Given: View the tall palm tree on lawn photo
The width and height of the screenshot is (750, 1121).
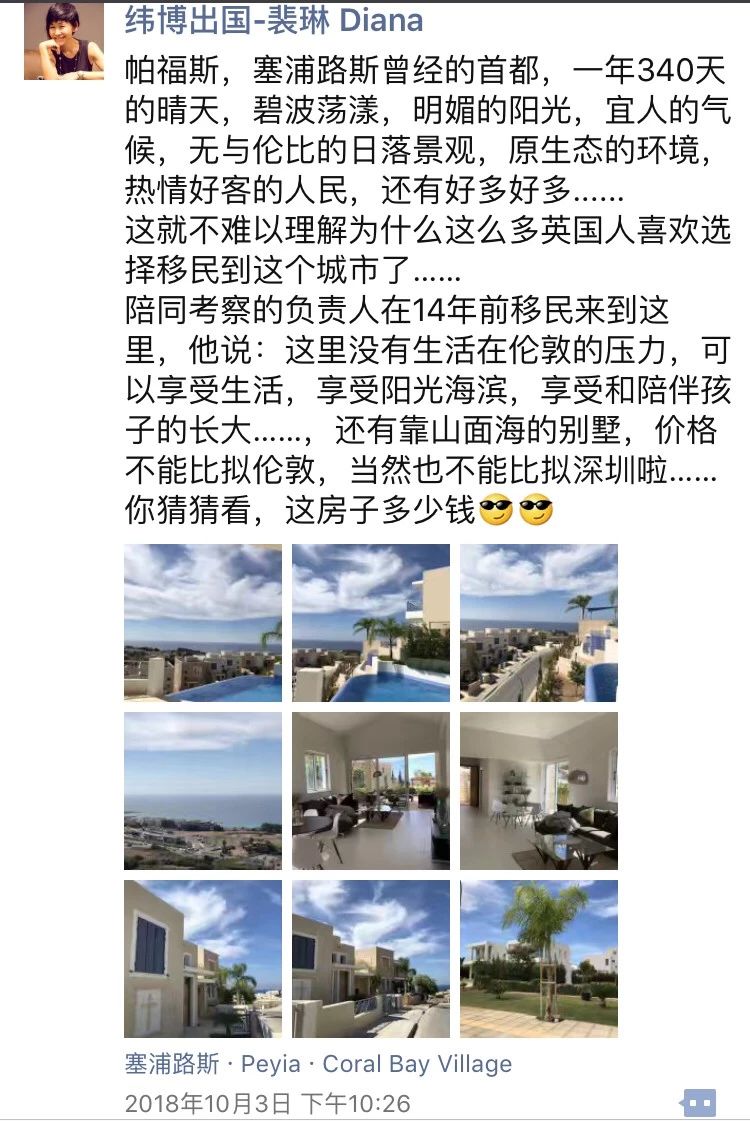Looking at the screenshot, I should click(539, 958).
